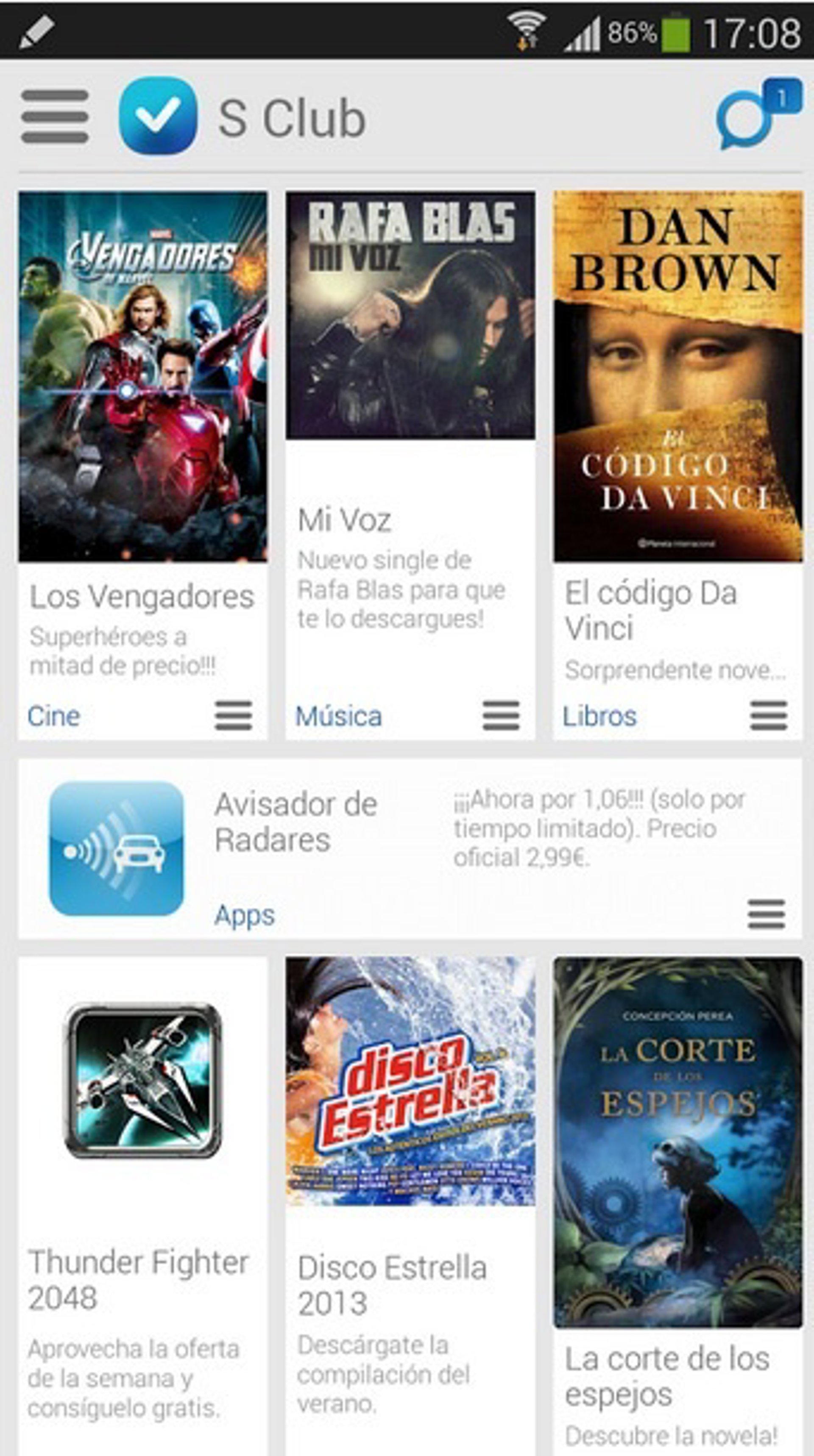Image resolution: width=814 pixels, height=1456 pixels.
Task: Open options menu on Mi Voz card
Action: (501, 716)
